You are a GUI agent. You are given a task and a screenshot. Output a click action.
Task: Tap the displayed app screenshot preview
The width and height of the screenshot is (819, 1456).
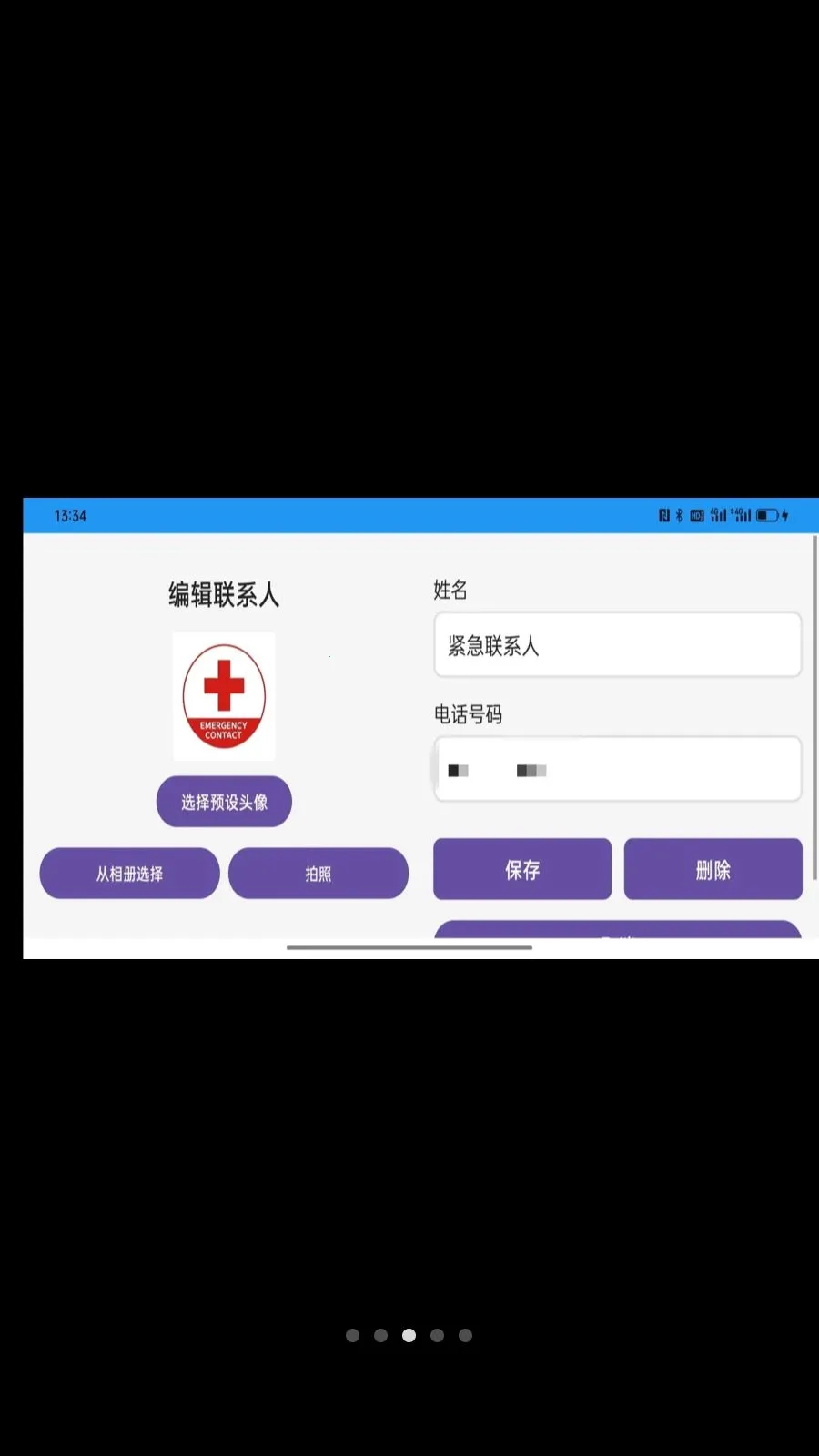(x=420, y=728)
